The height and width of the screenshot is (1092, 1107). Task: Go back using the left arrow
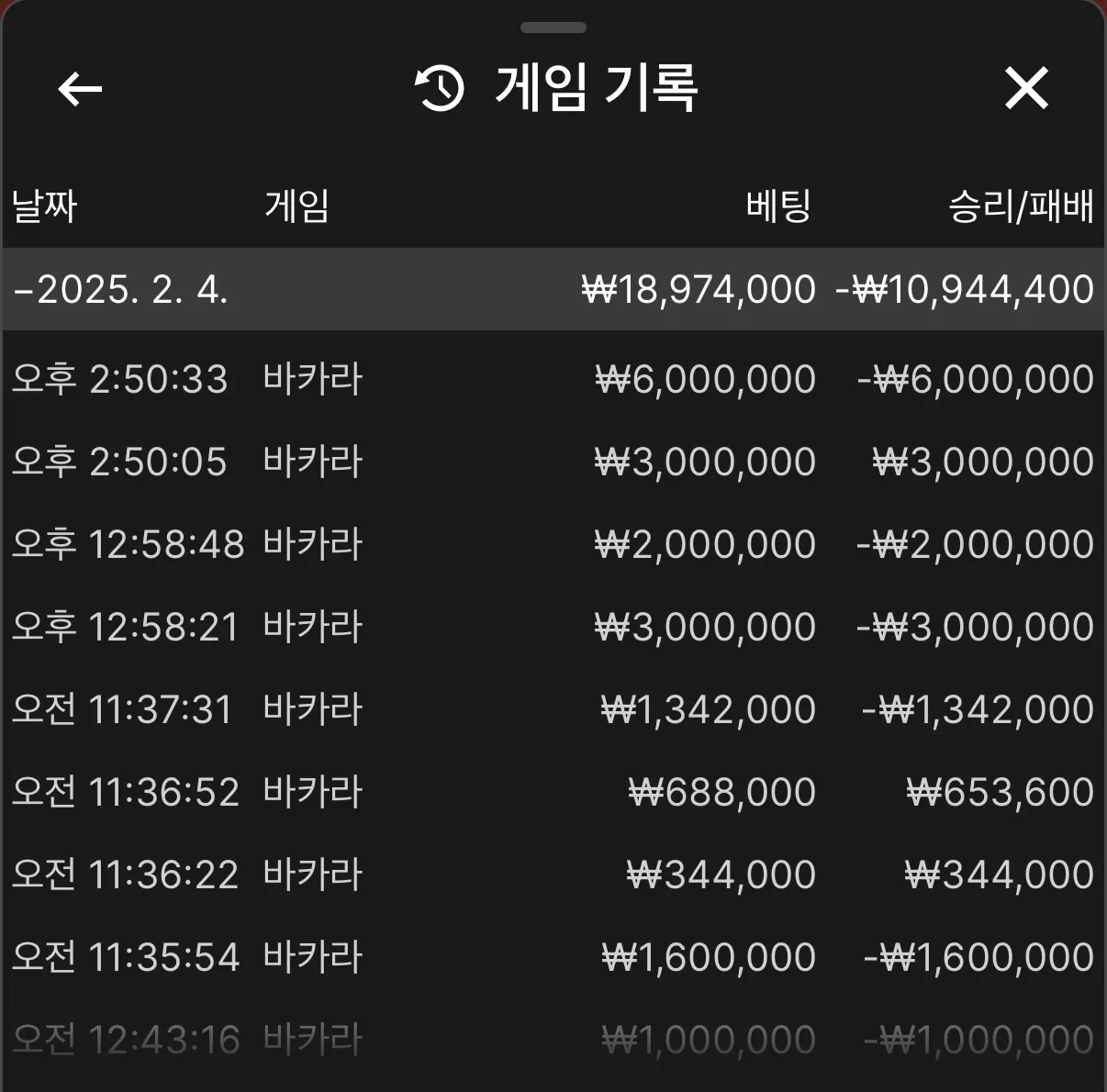click(80, 89)
